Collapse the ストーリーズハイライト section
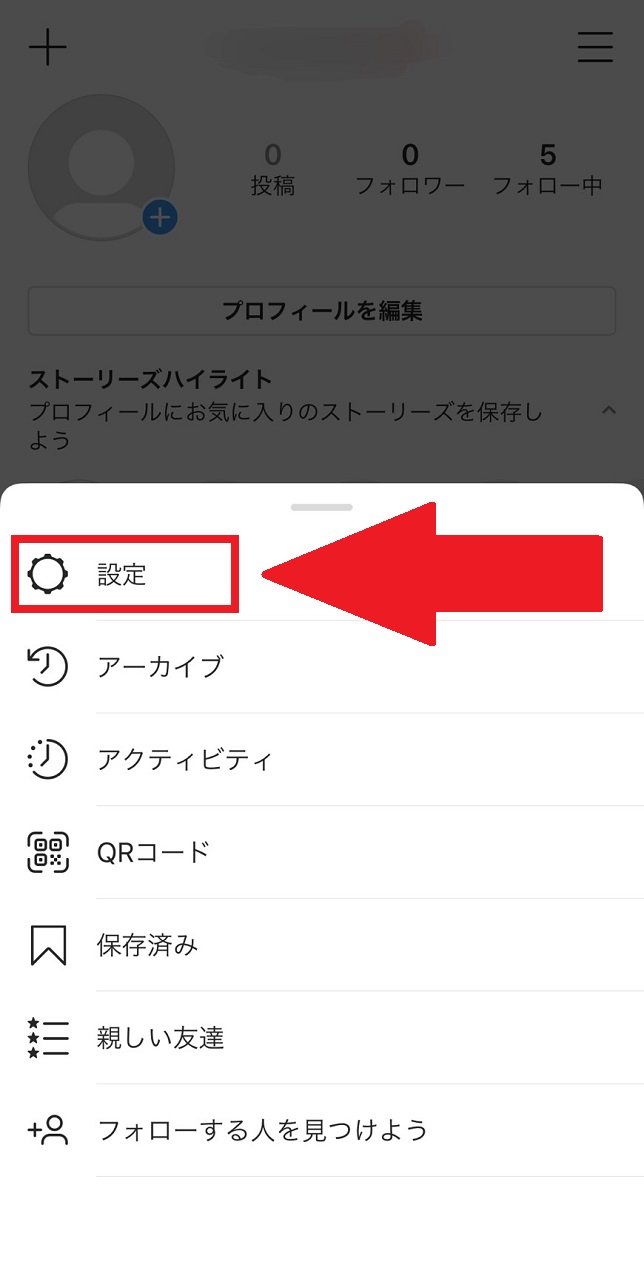 pyautogui.click(x=608, y=410)
